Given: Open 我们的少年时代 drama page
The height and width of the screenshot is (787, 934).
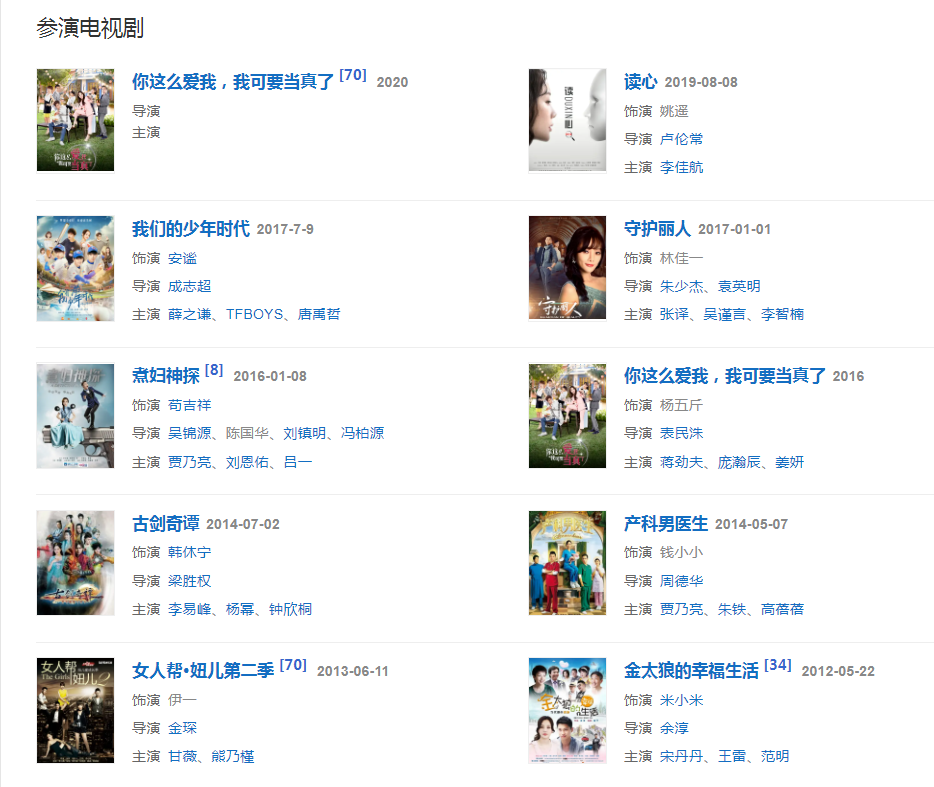Looking at the screenshot, I should pos(190,229).
